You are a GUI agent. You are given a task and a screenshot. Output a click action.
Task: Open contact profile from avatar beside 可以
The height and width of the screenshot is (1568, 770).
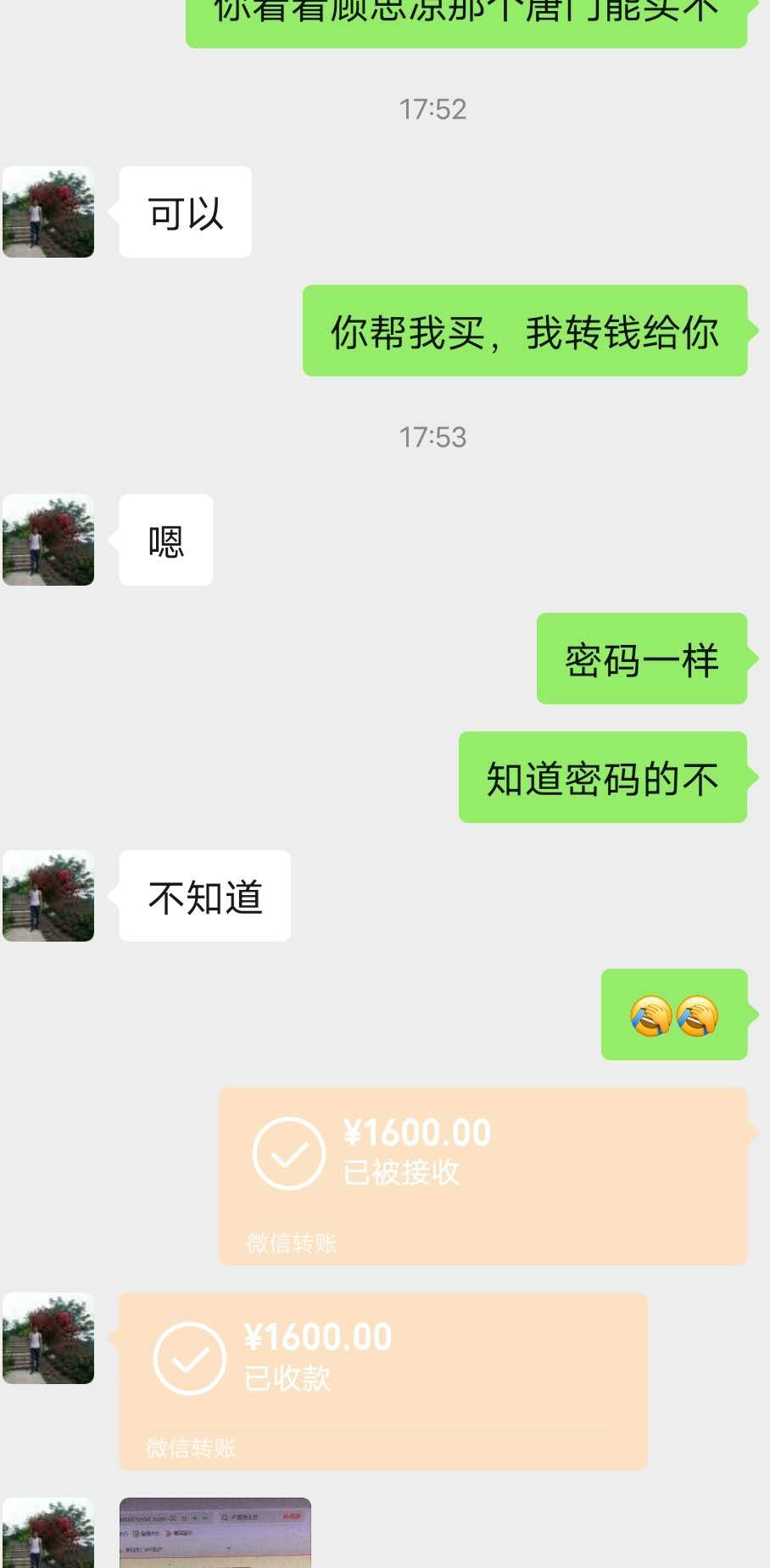pos(48,212)
